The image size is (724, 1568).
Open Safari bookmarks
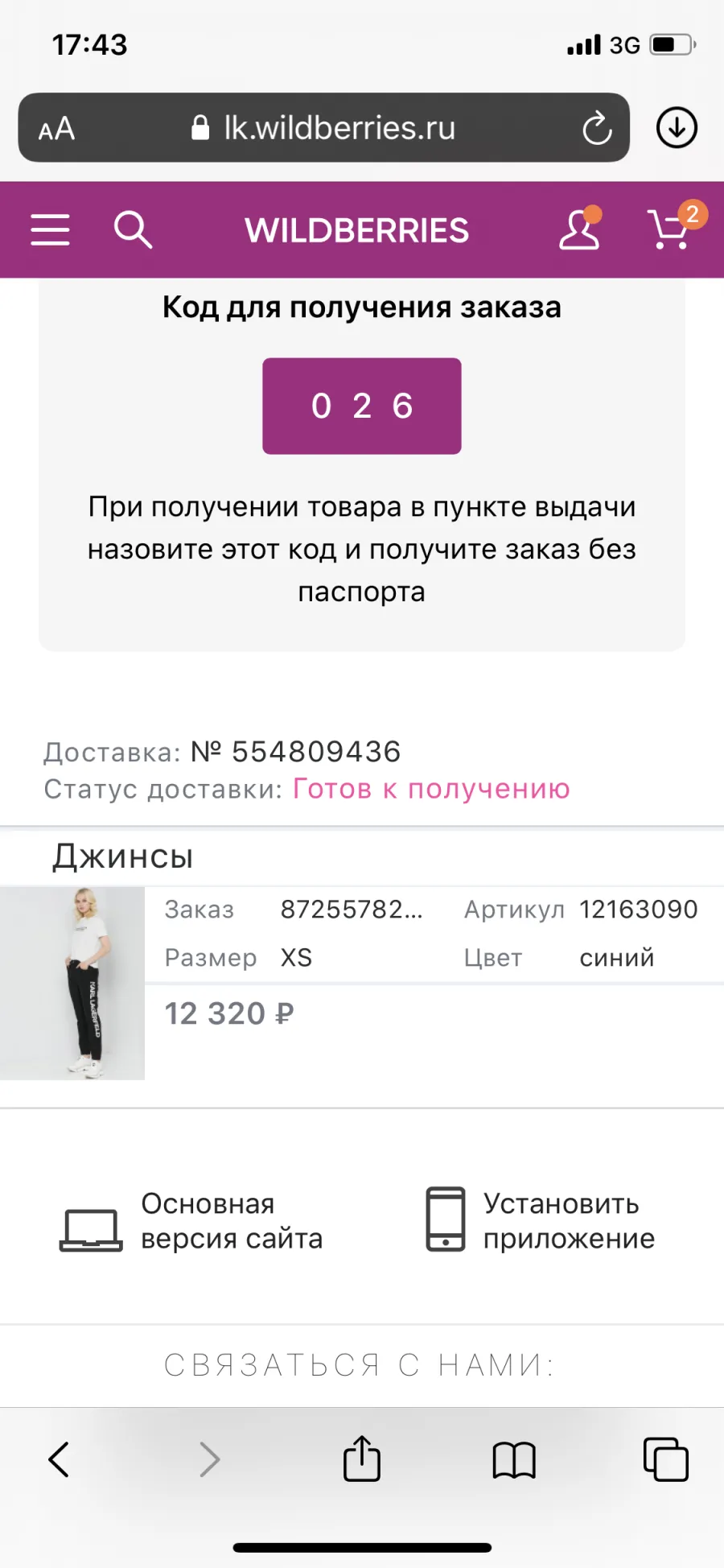coord(514,1459)
